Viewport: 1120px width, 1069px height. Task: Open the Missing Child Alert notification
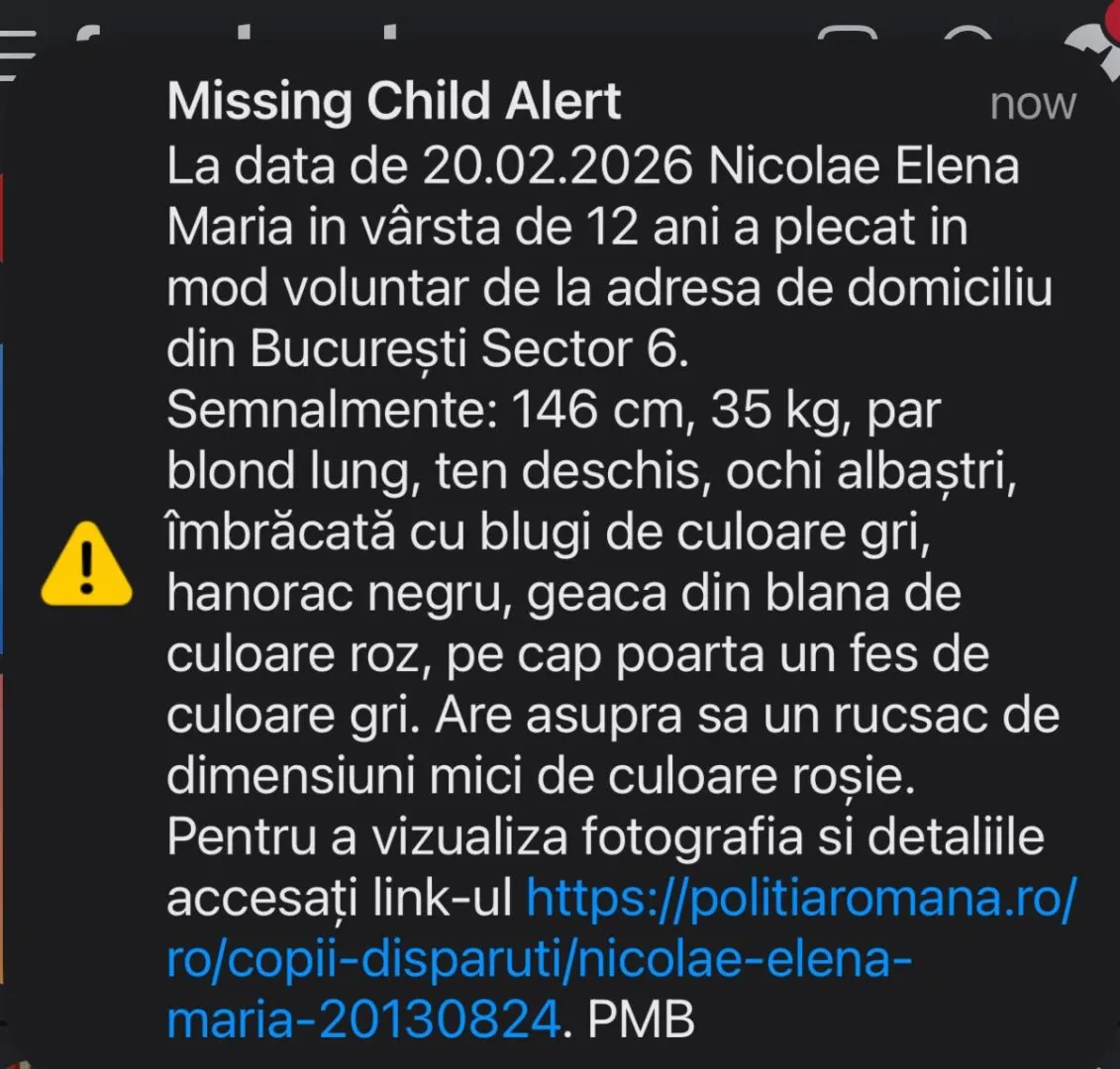(x=394, y=102)
